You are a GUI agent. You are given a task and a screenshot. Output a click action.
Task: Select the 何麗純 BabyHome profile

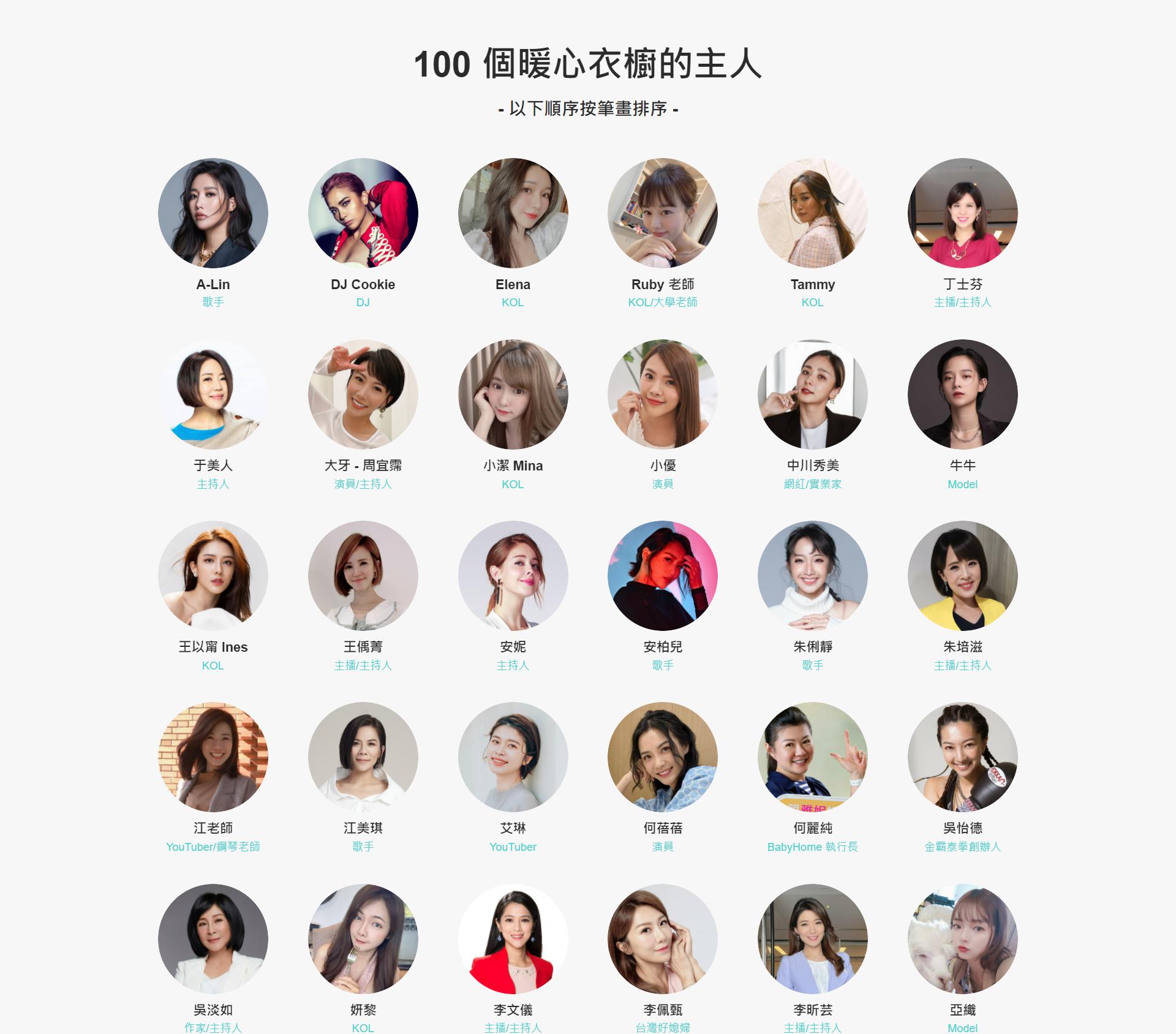coord(812,757)
